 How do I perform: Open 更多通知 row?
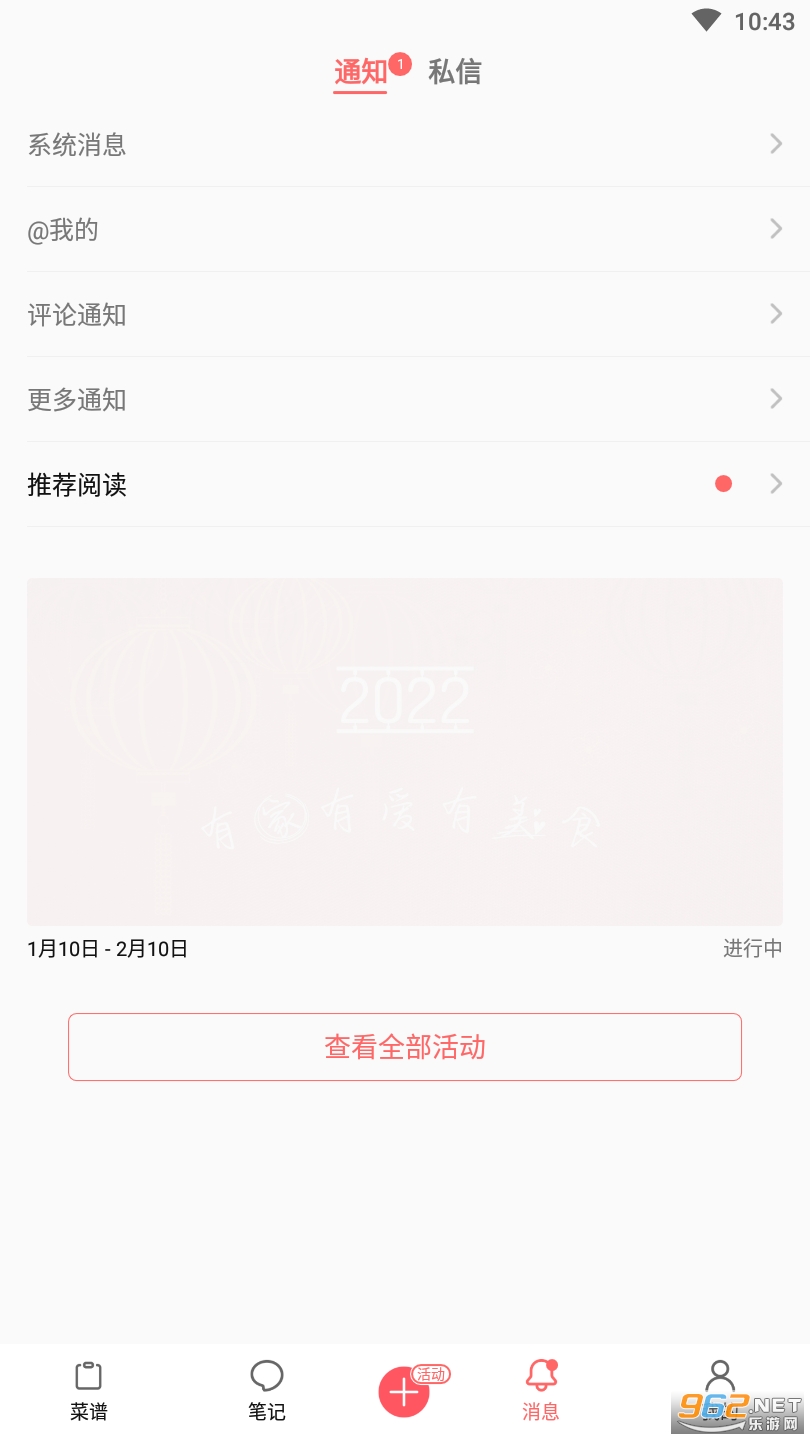(x=405, y=400)
